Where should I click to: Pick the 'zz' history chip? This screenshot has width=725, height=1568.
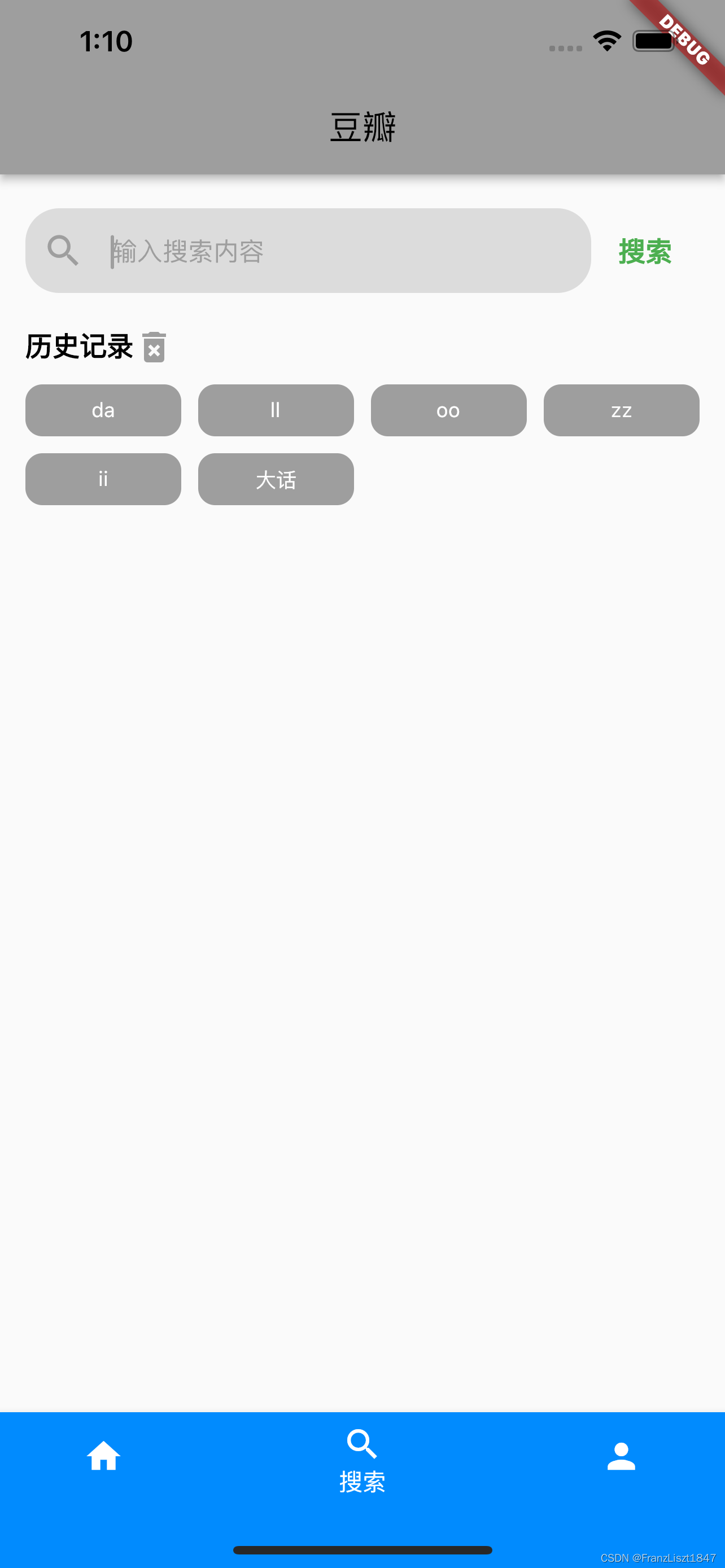[622, 410]
